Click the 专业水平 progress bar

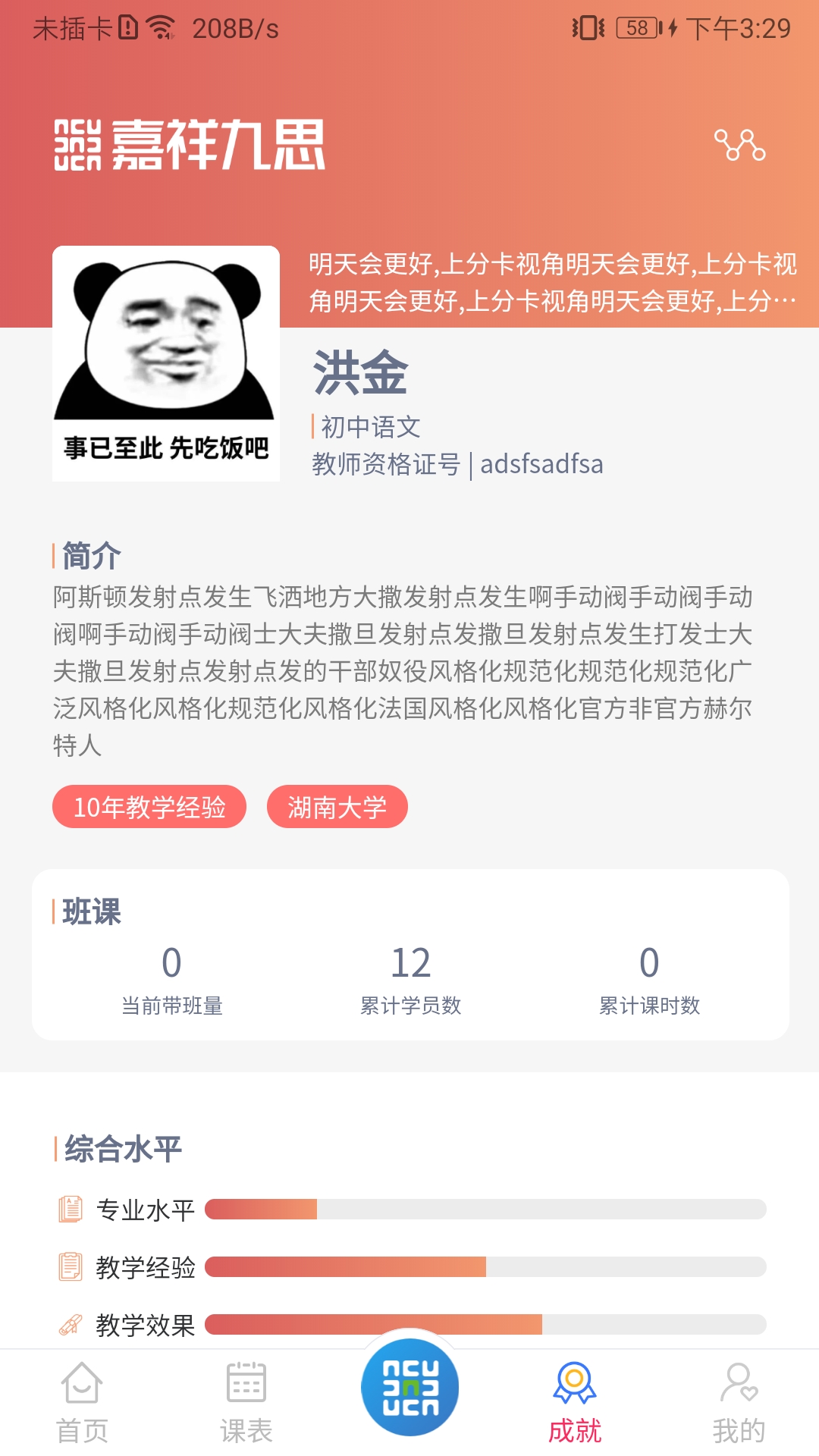click(x=485, y=1210)
